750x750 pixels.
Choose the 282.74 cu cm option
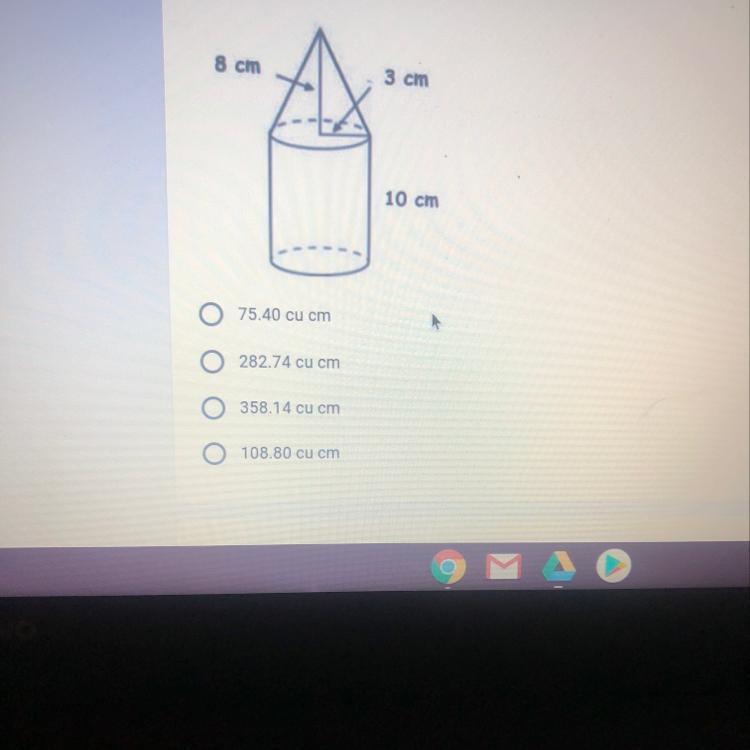(x=210, y=362)
